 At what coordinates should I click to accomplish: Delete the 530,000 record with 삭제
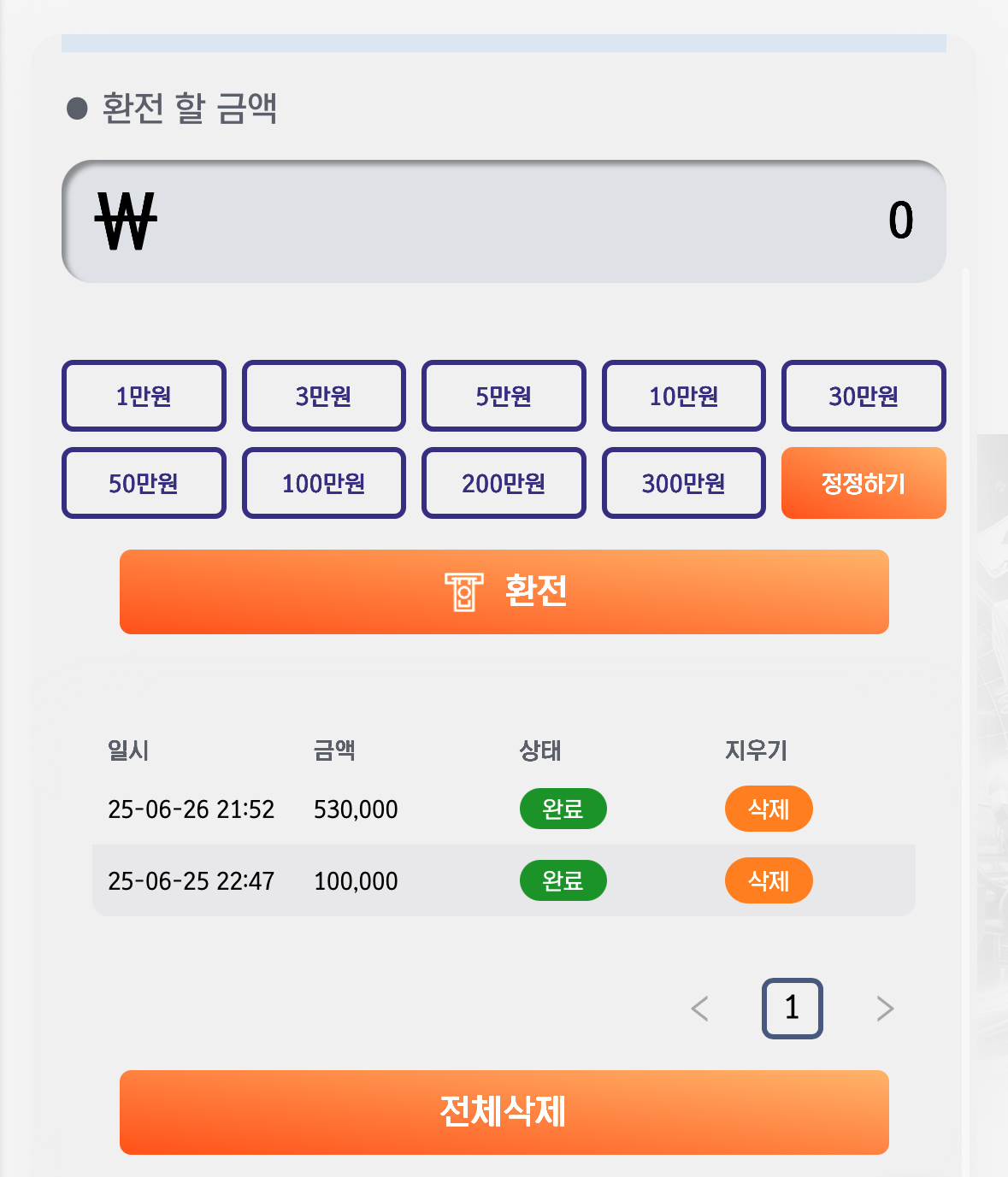768,809
